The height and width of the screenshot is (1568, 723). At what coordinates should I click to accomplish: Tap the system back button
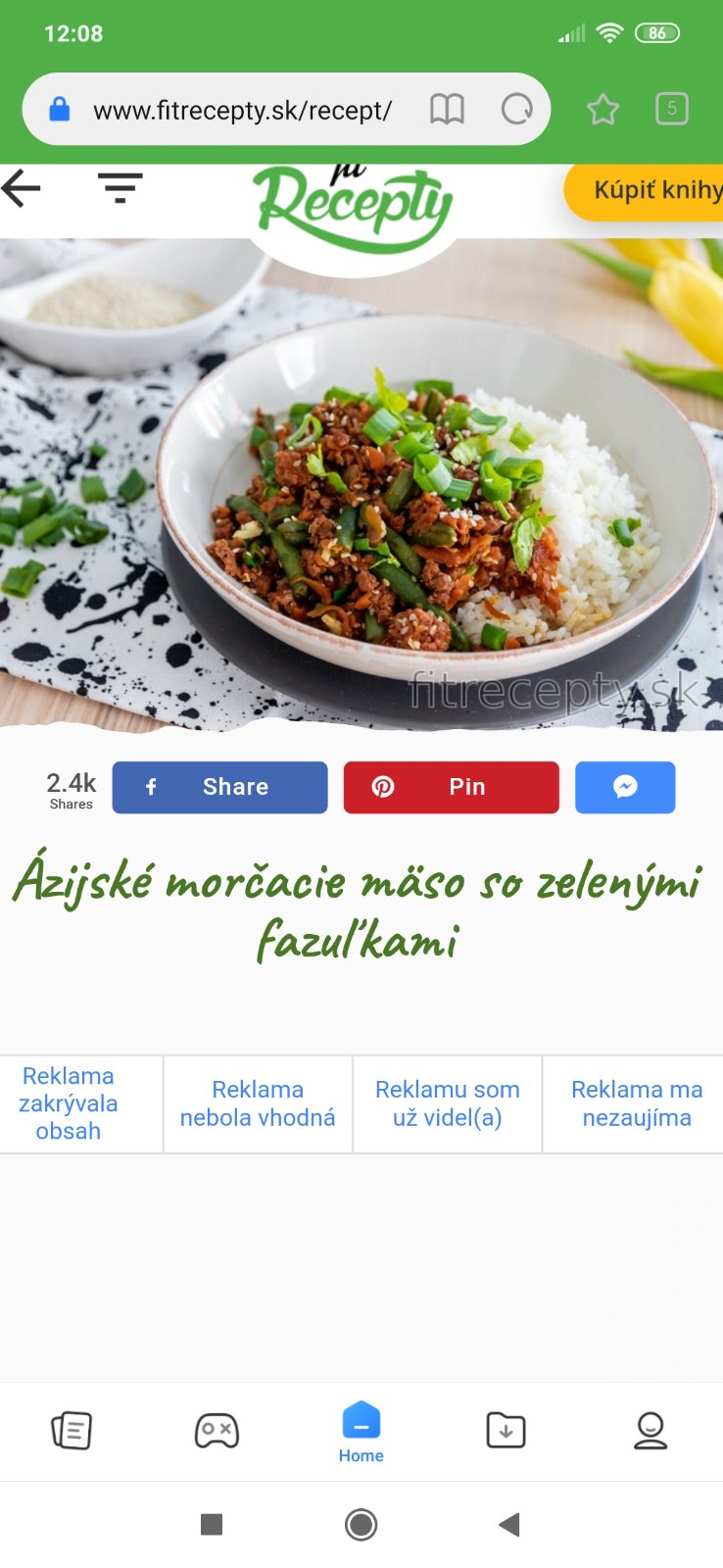pos(509,1524)
